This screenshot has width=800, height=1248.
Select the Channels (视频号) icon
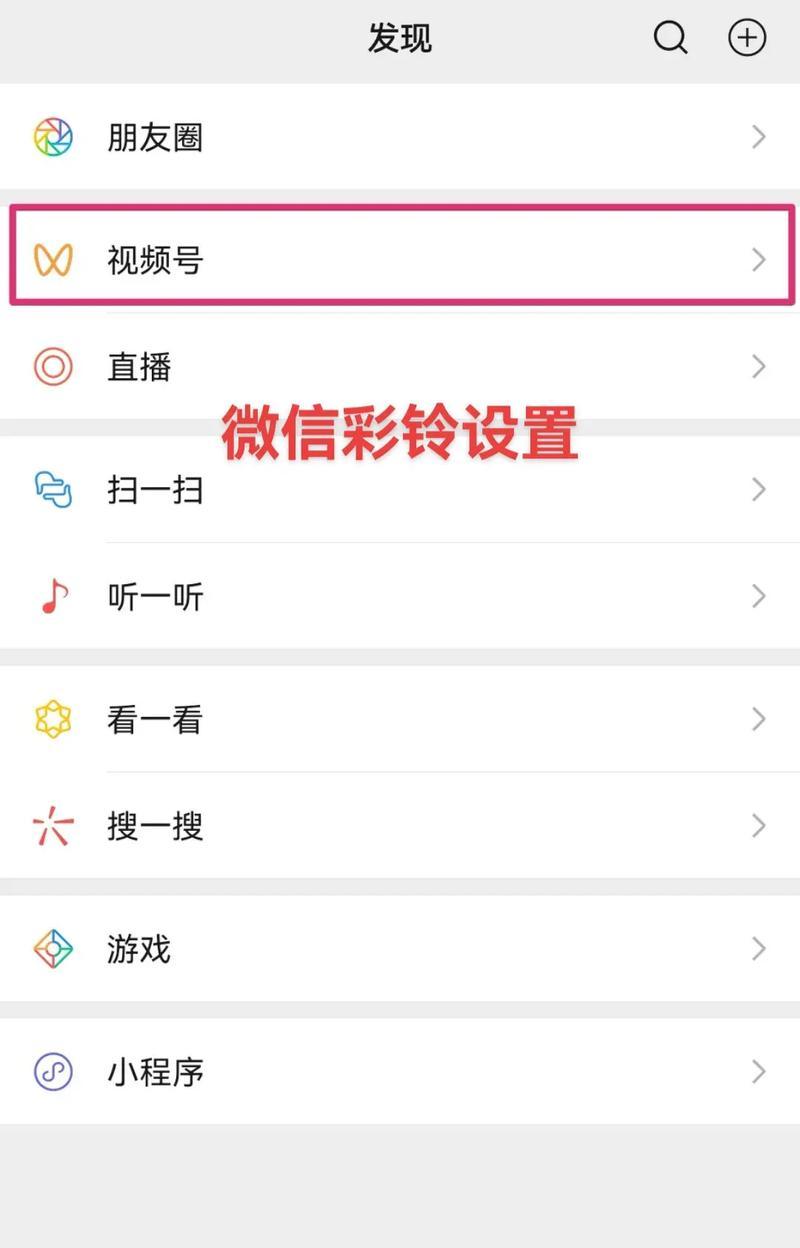[52, 259]
